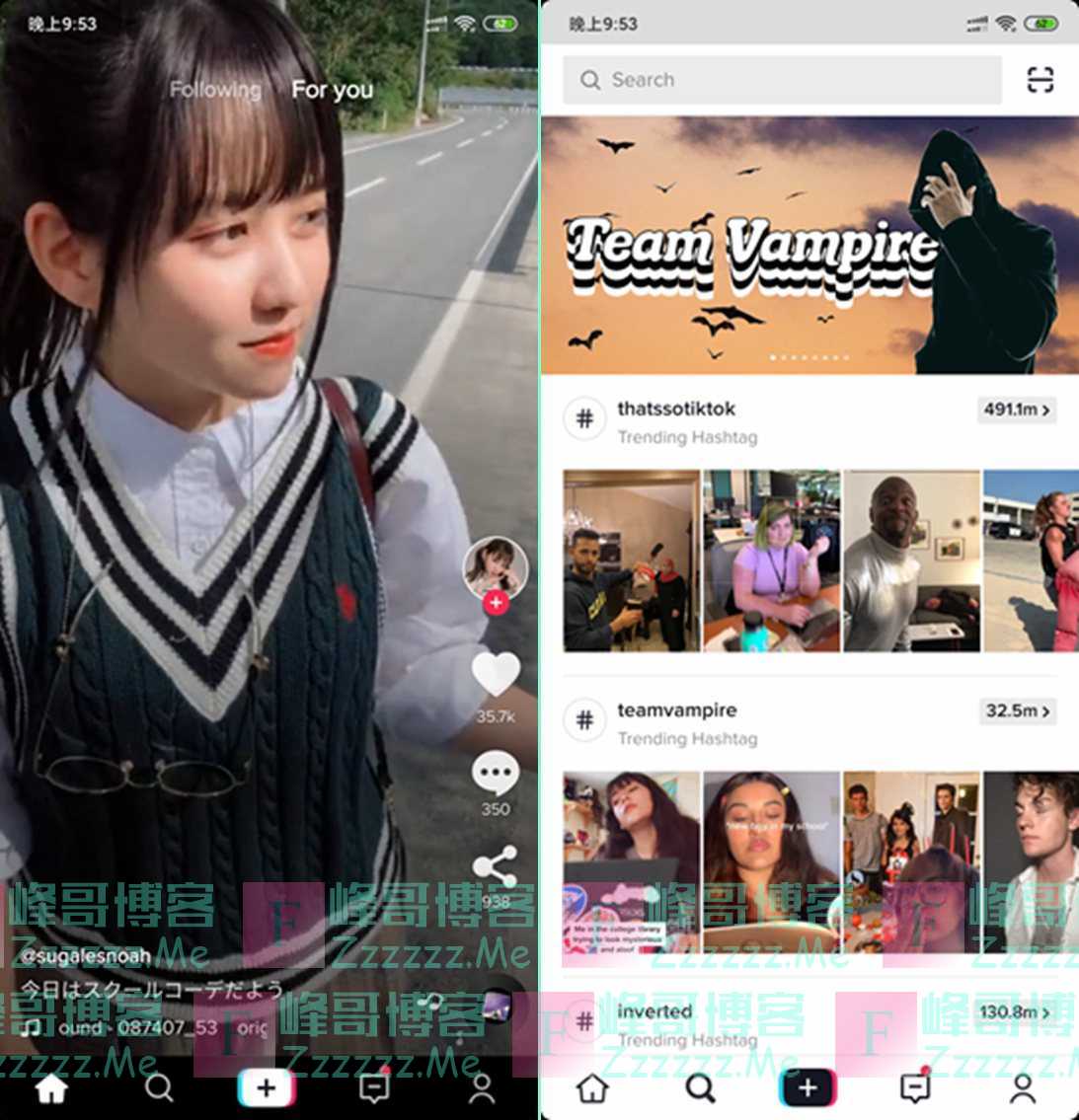
Task: Select the For you feed tab
Action: click(332, 90)
